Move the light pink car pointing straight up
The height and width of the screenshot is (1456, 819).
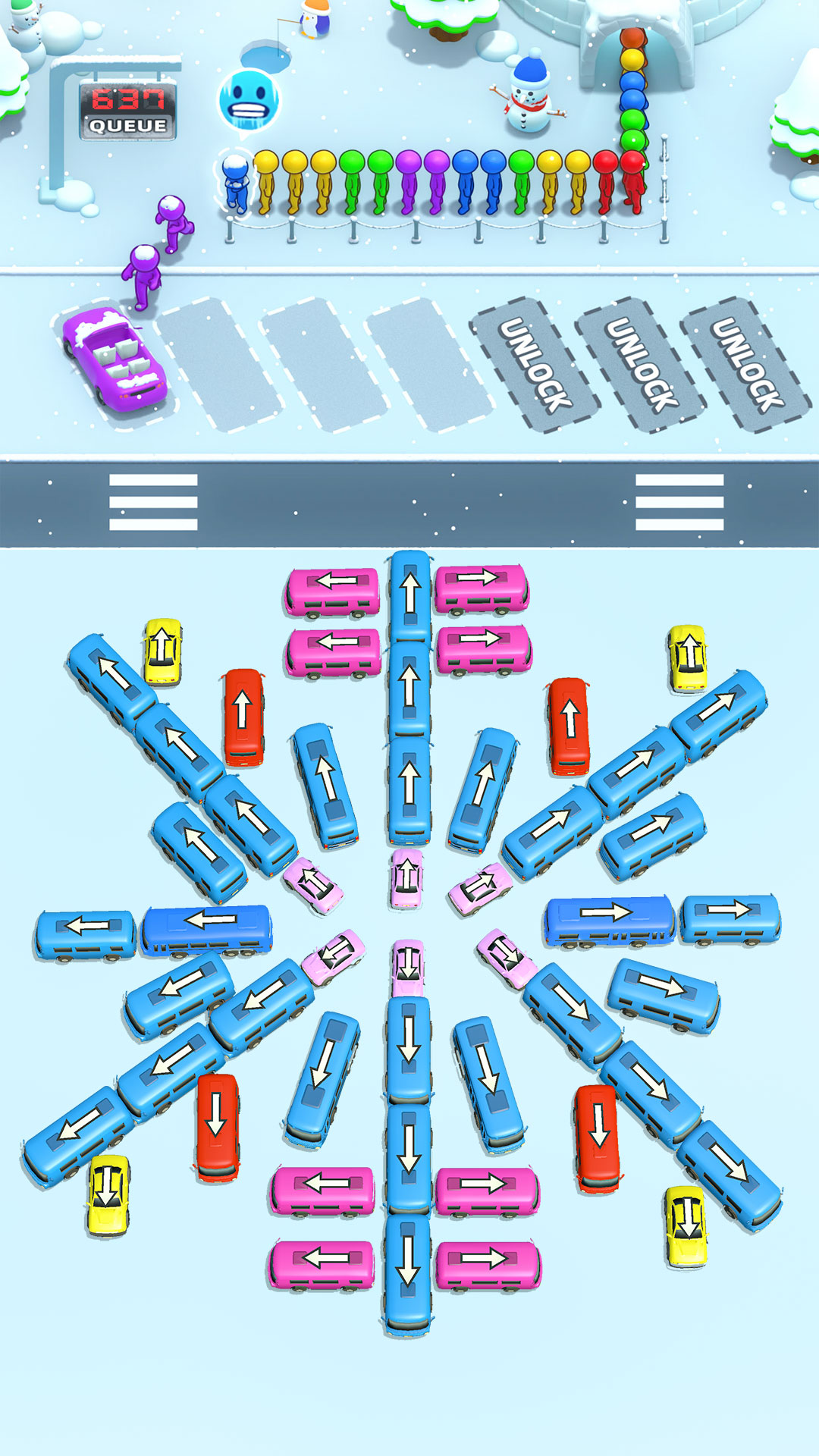tap(406, 878)
